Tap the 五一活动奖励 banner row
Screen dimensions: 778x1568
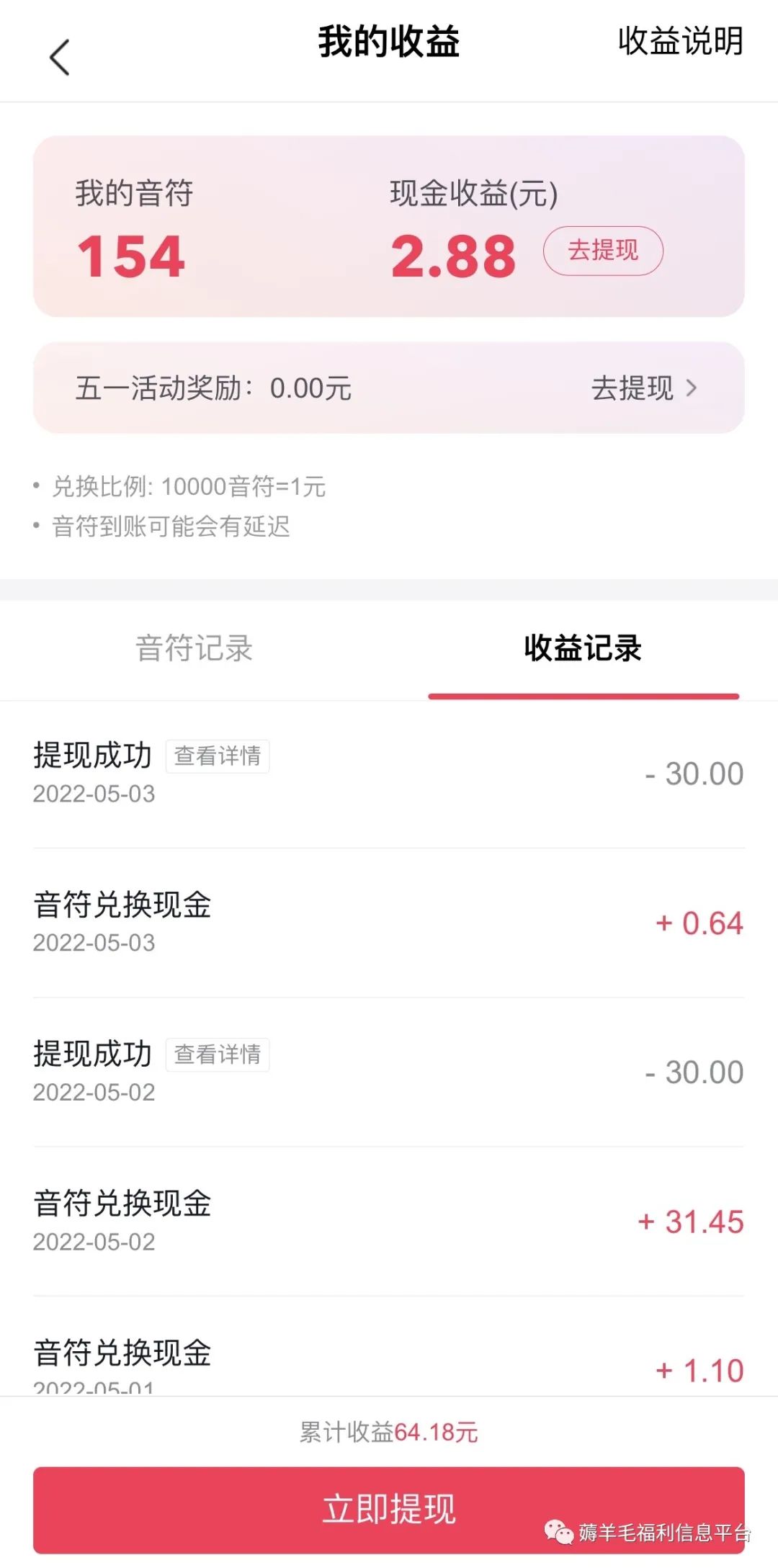pyautogui.click(x=389, y=387)
